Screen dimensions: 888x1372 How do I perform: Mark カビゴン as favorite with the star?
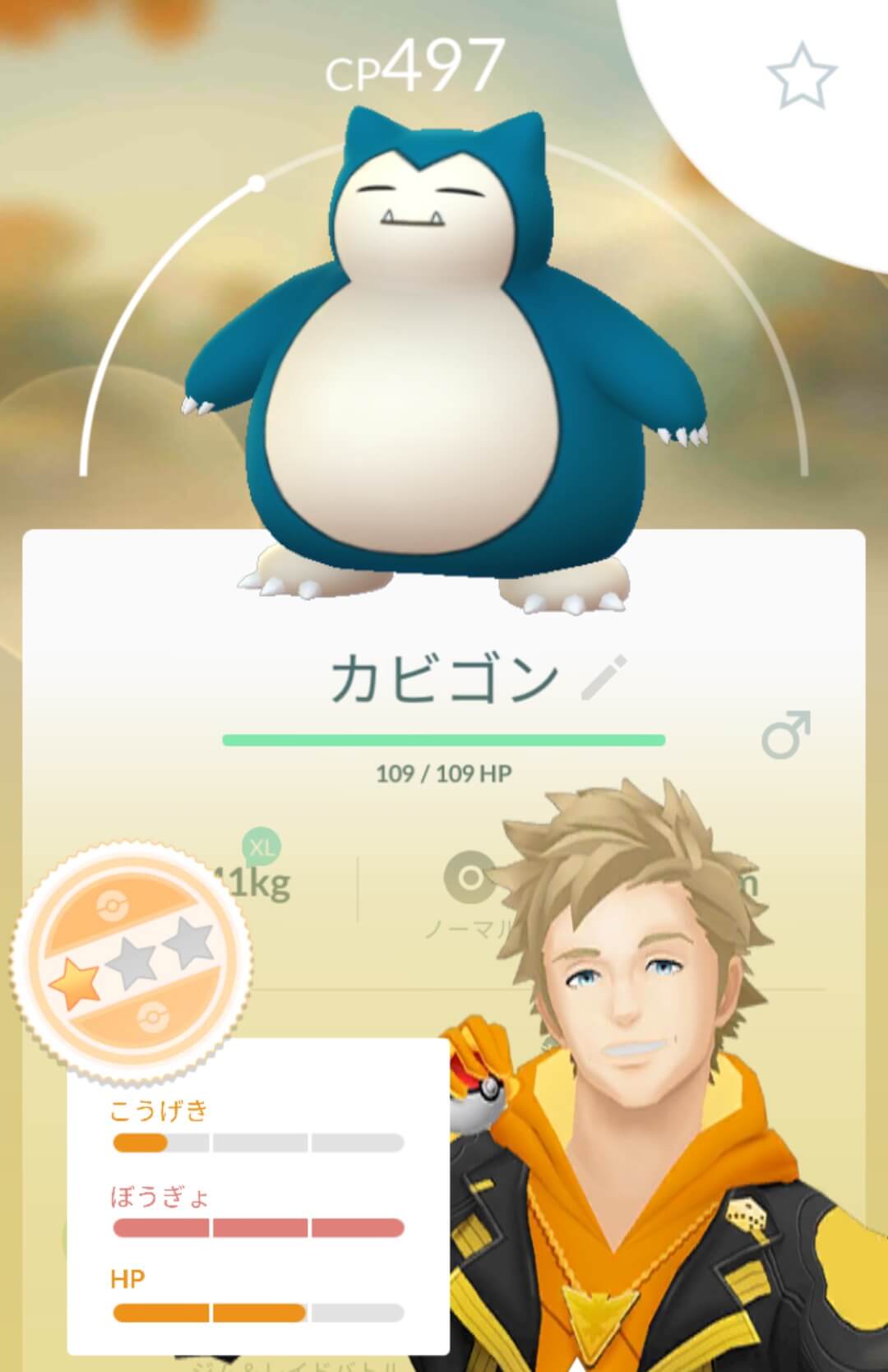pyautogui.click(x=802, y=76)
